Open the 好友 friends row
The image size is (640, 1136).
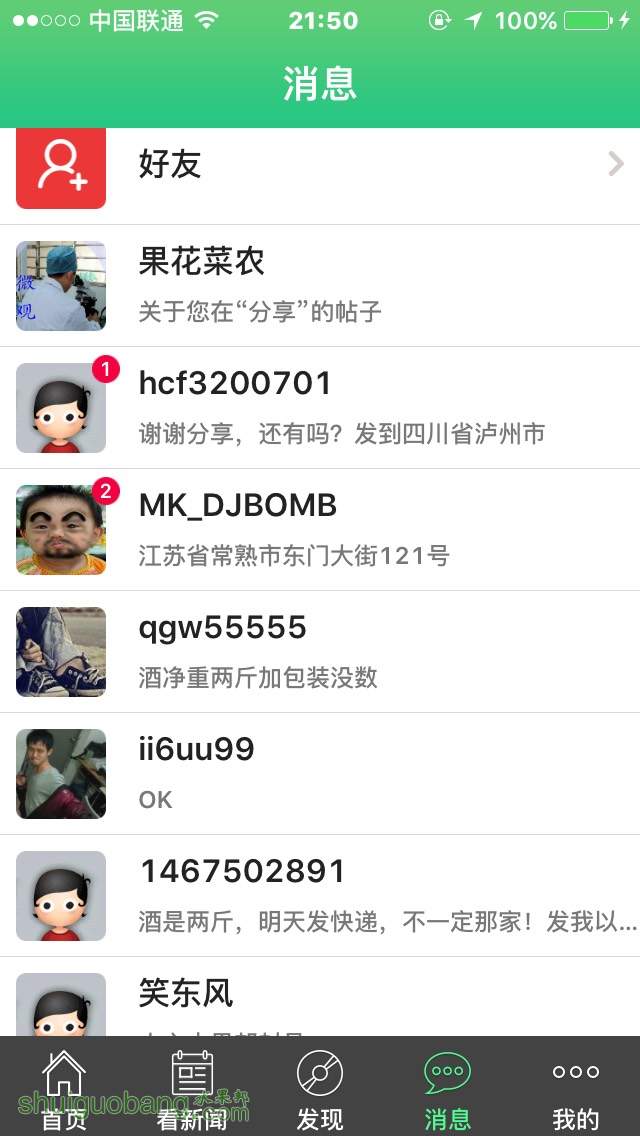click(x=320, y=166)
